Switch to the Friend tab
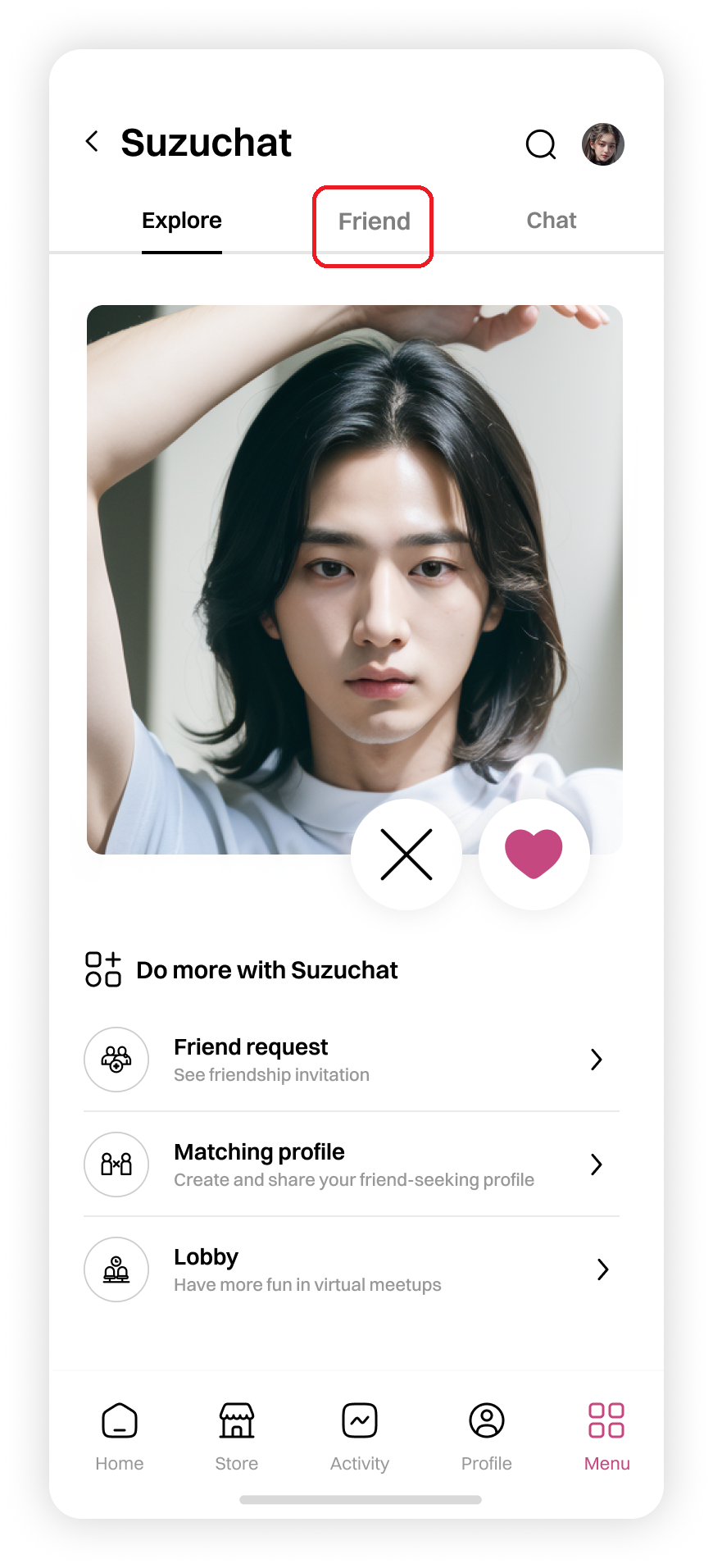The image size is (713, 1568). [374, 221]
